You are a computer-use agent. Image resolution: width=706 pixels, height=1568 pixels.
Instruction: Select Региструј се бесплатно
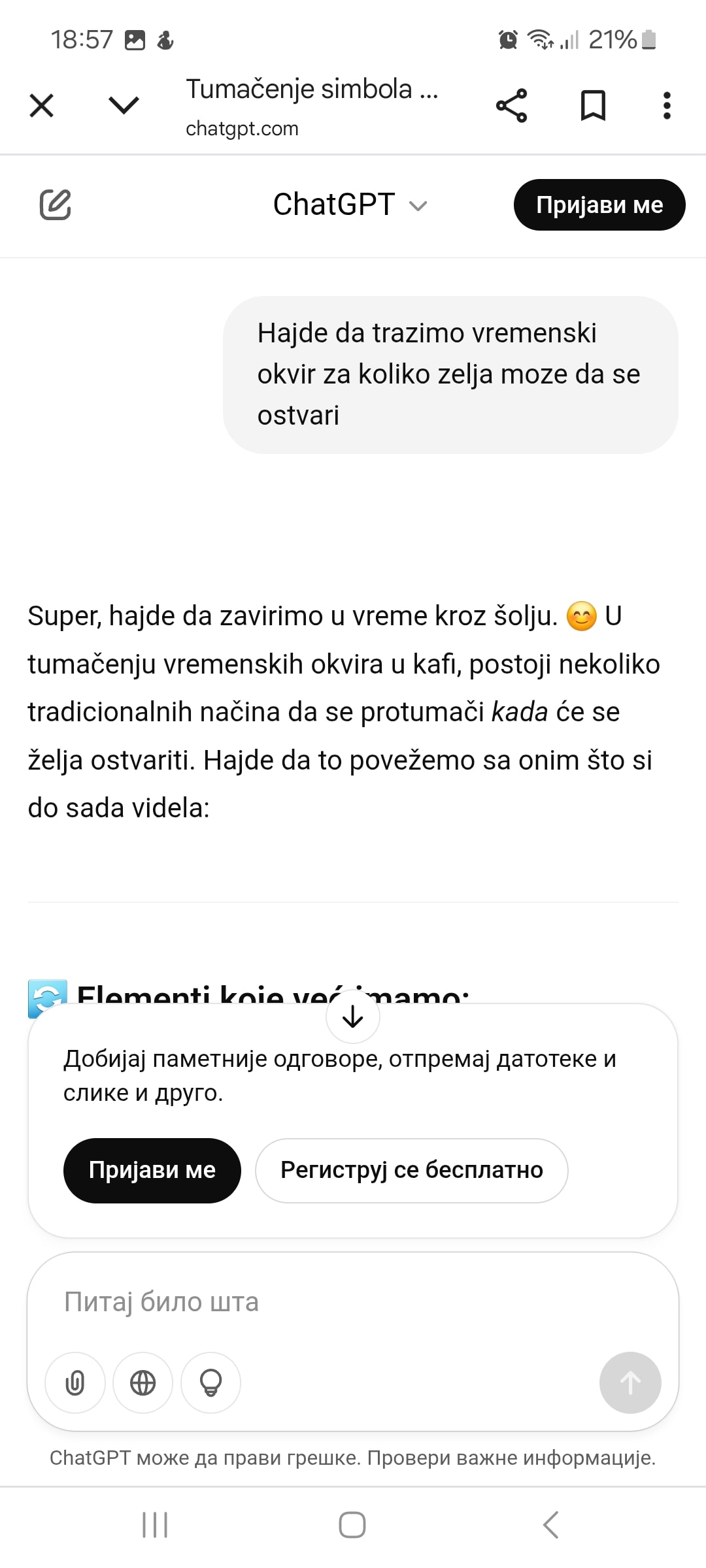click(x=411, y=1170)
